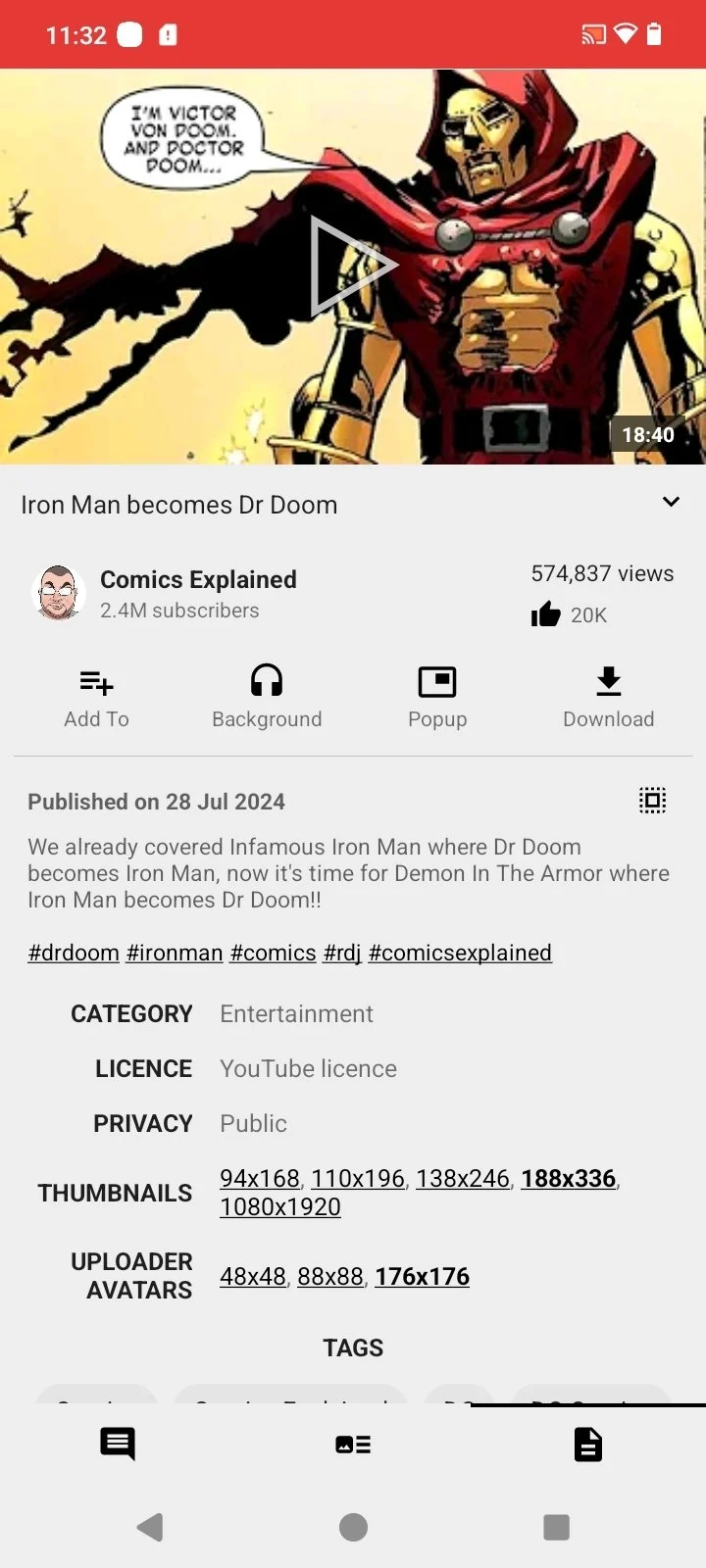Open the #comics hashtag
The image size is (706, 1568).
coord(273,953)
